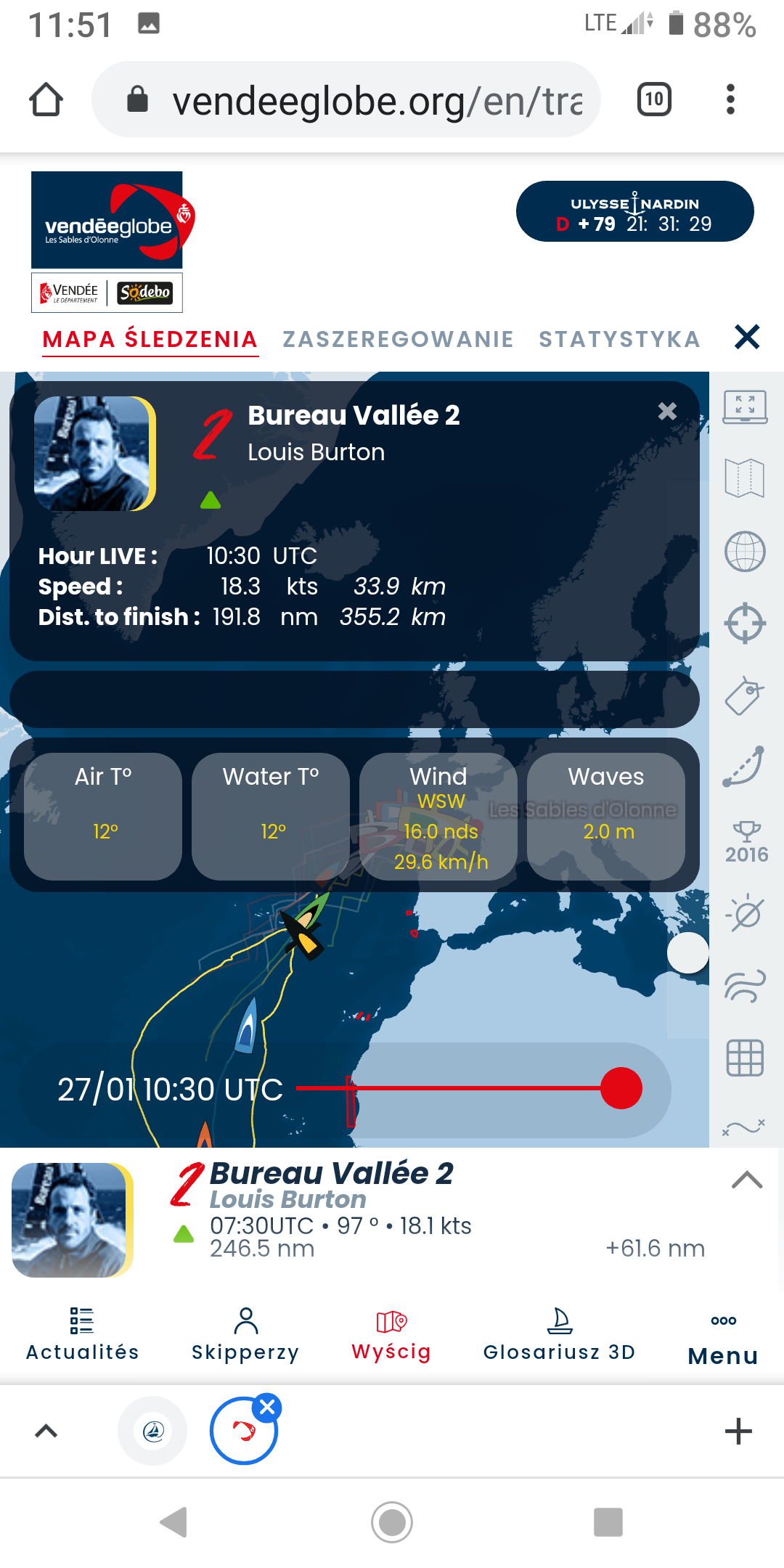Viewport: 784px width, 1568px height.
Task: Switch to the STATYSTYKA tab
Action: click(619, 339)
